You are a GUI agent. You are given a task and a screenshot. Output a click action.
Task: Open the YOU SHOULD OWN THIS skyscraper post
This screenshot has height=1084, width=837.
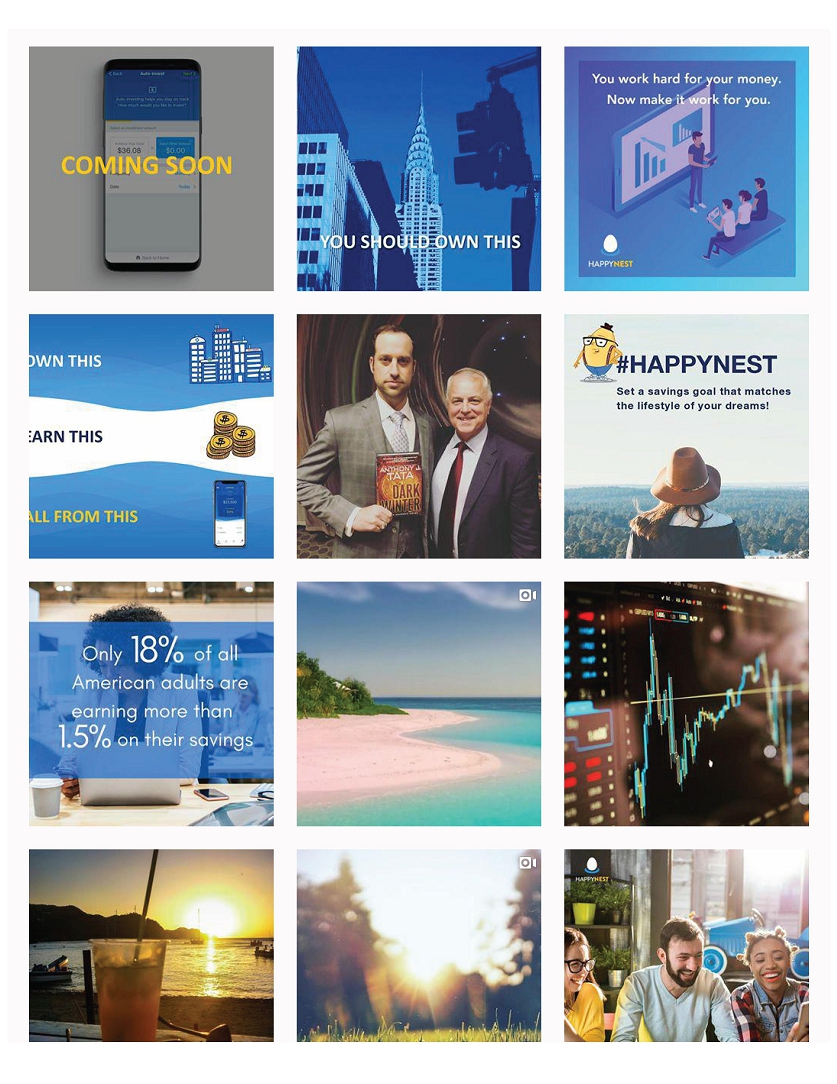click(x=418, y=168)
